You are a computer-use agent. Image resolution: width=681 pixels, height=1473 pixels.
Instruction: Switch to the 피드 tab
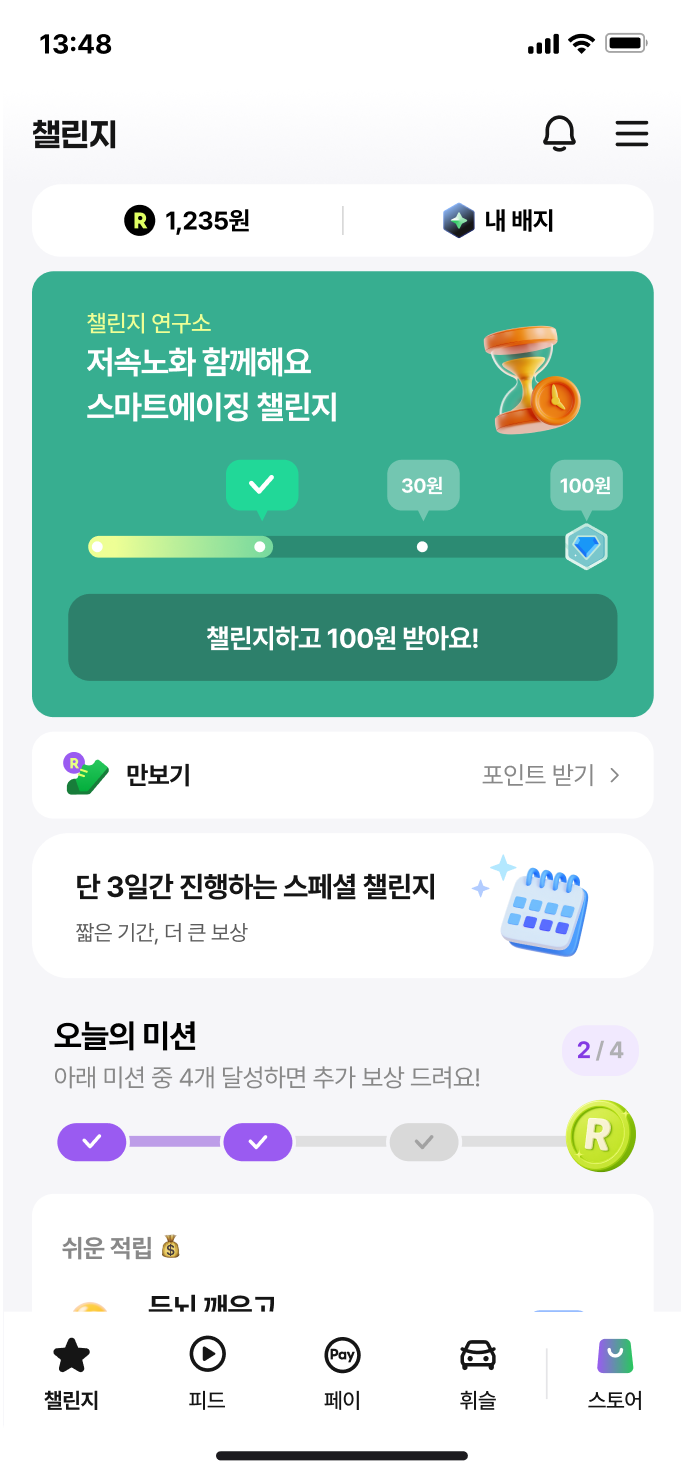point(207,1373)
